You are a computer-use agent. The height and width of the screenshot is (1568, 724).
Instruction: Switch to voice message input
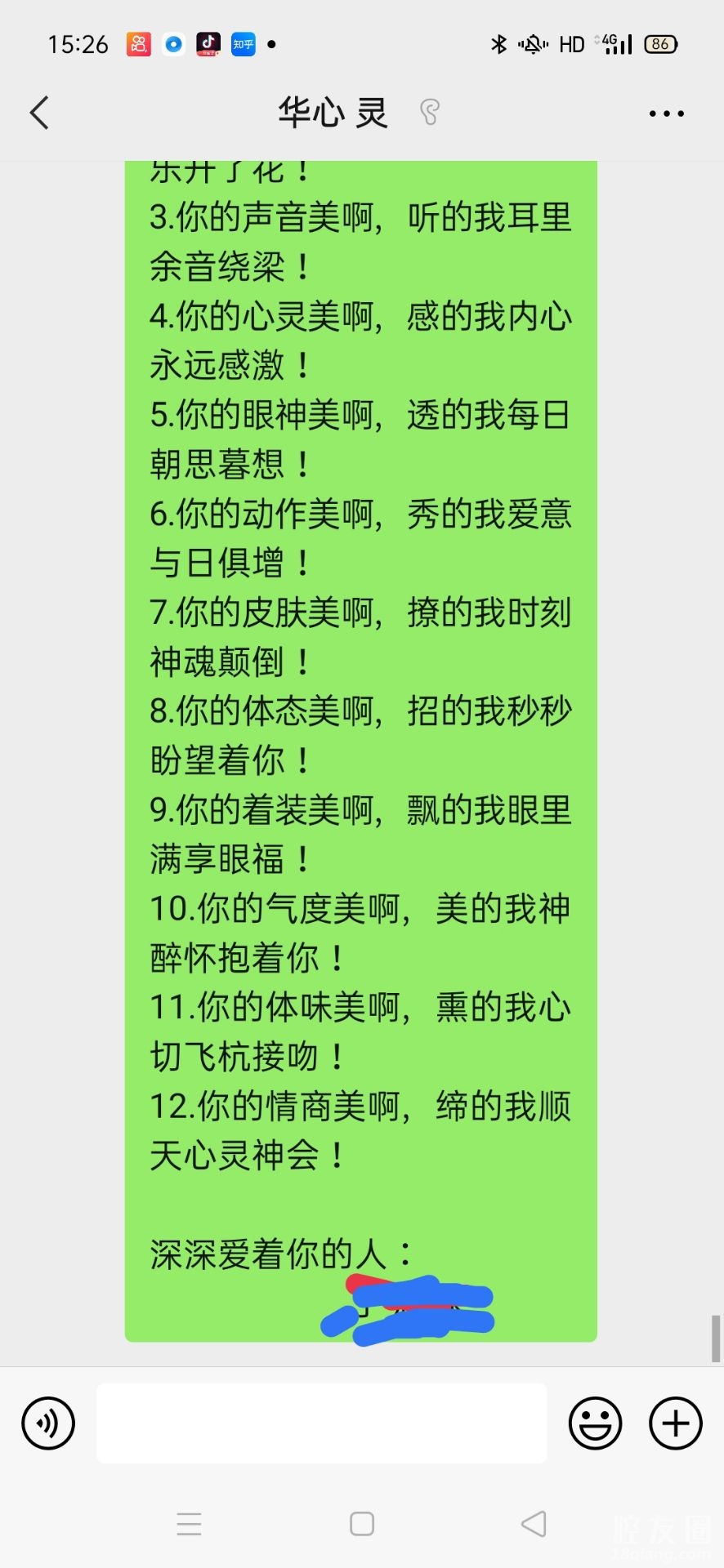pos(48,1423)
